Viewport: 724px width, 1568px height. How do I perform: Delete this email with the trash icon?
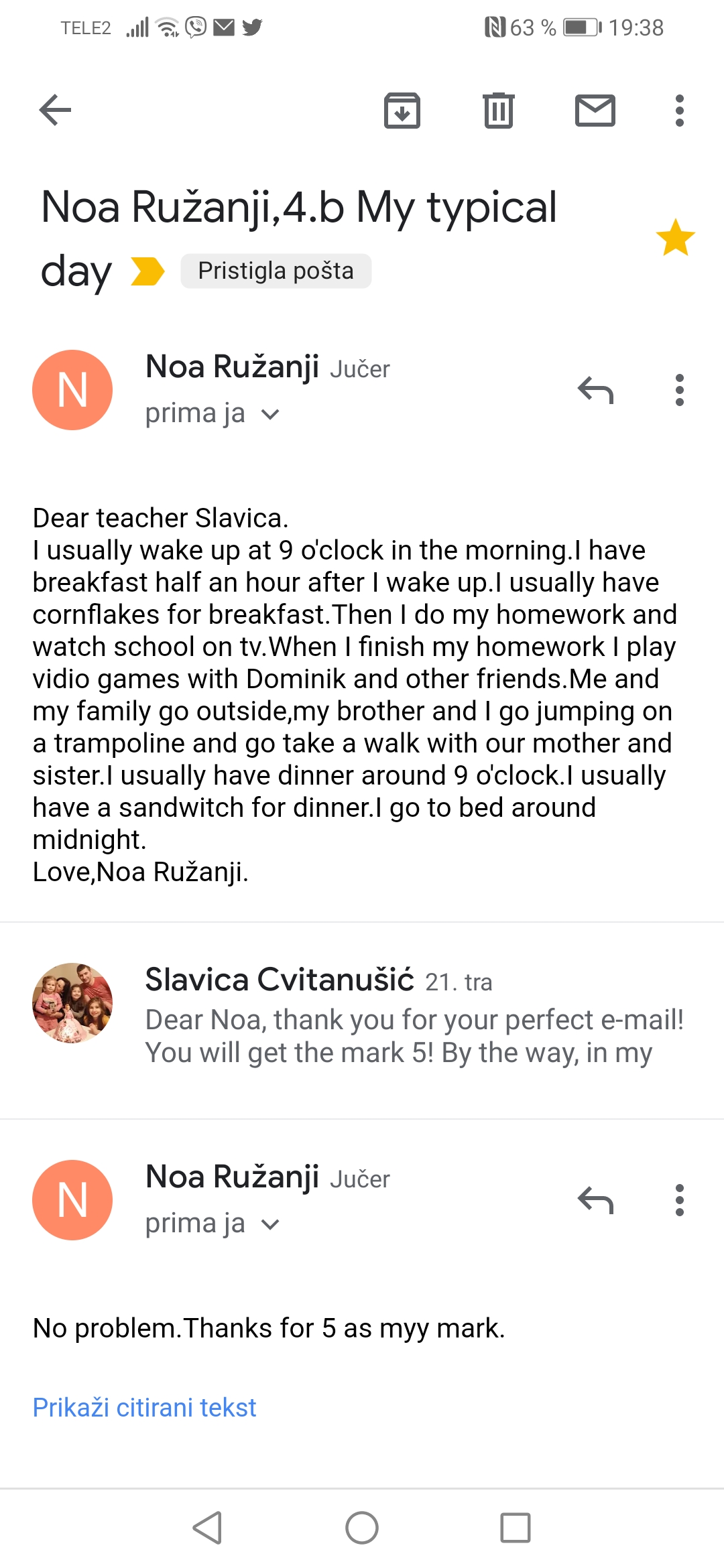pos(499,111)
